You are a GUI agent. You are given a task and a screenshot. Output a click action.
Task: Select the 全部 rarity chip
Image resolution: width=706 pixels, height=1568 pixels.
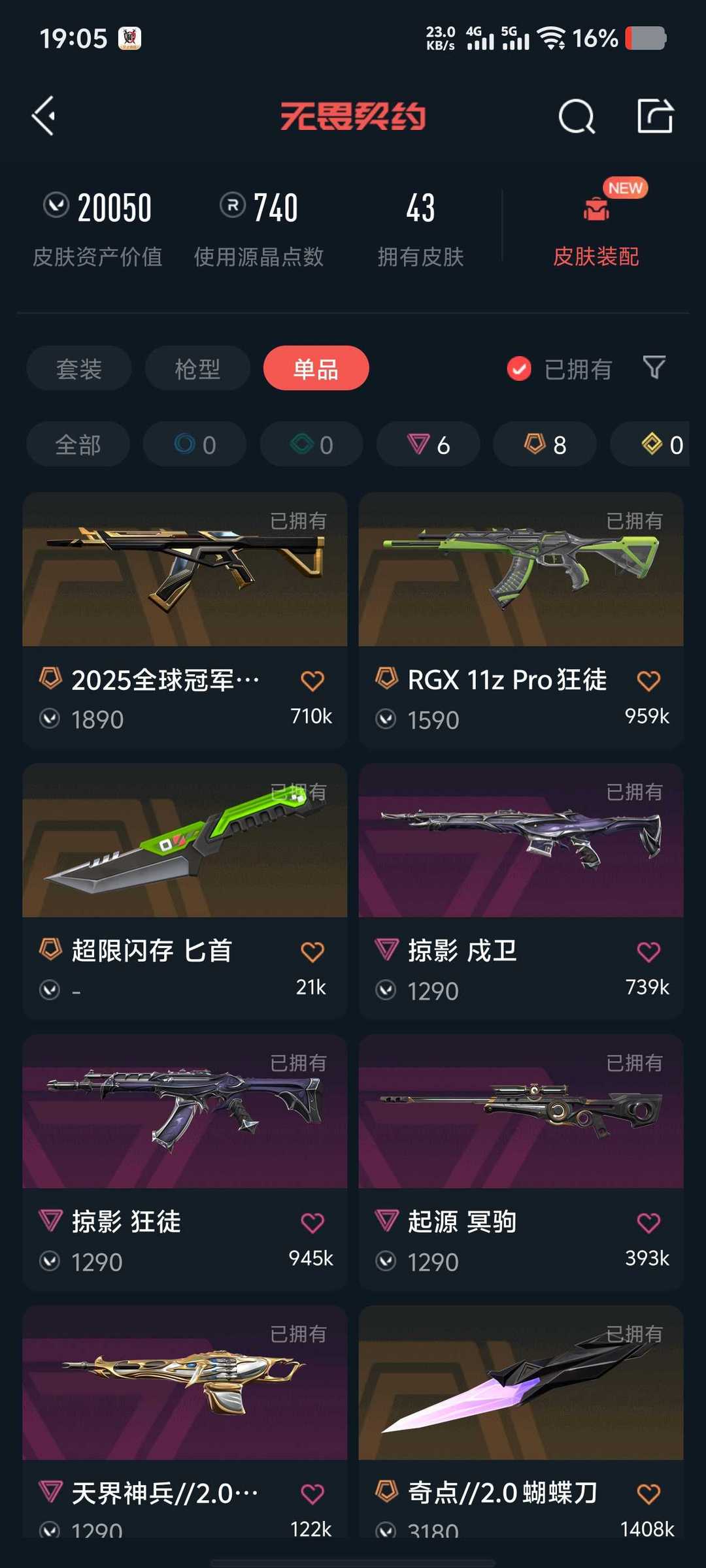click(78, 445)
